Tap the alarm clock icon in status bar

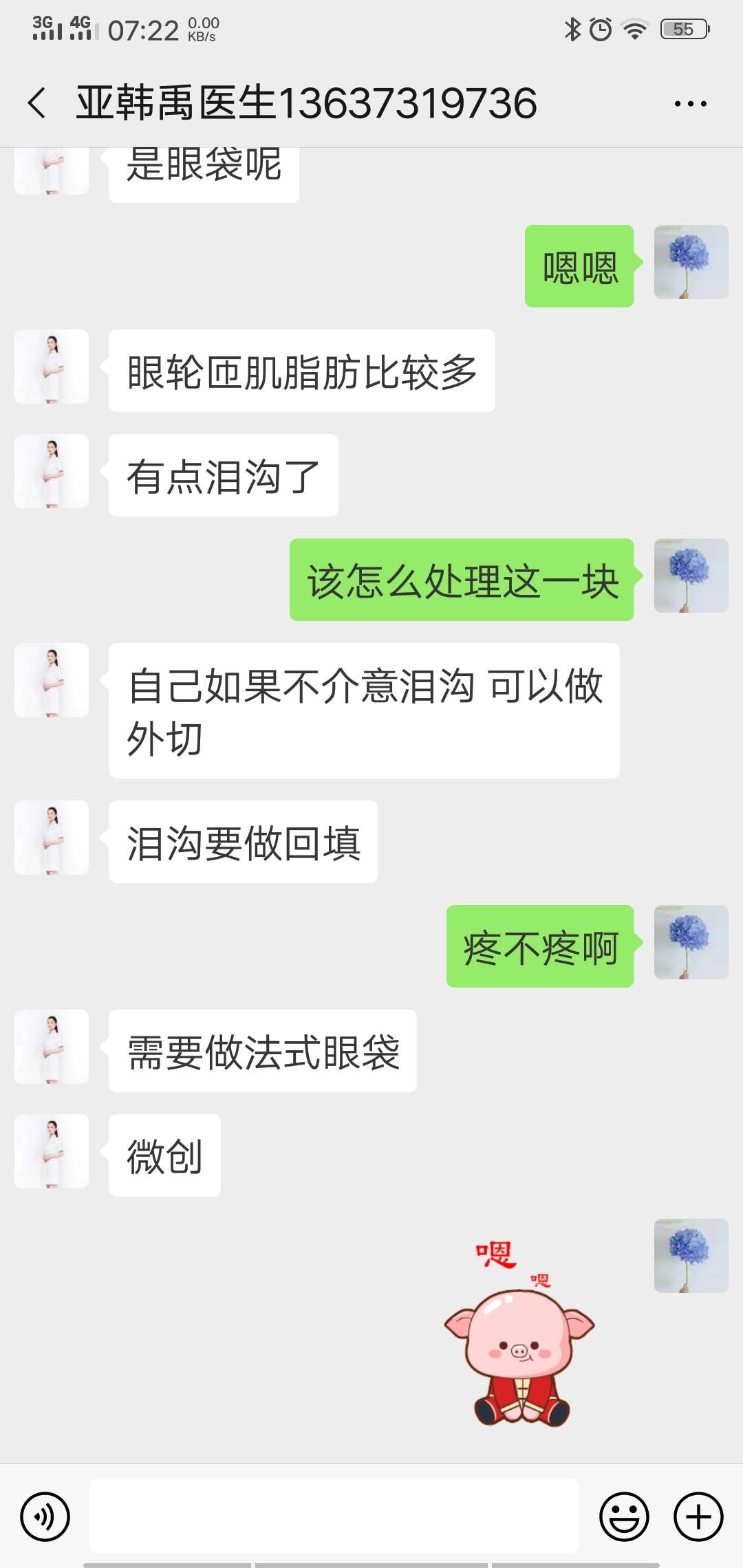599,28
